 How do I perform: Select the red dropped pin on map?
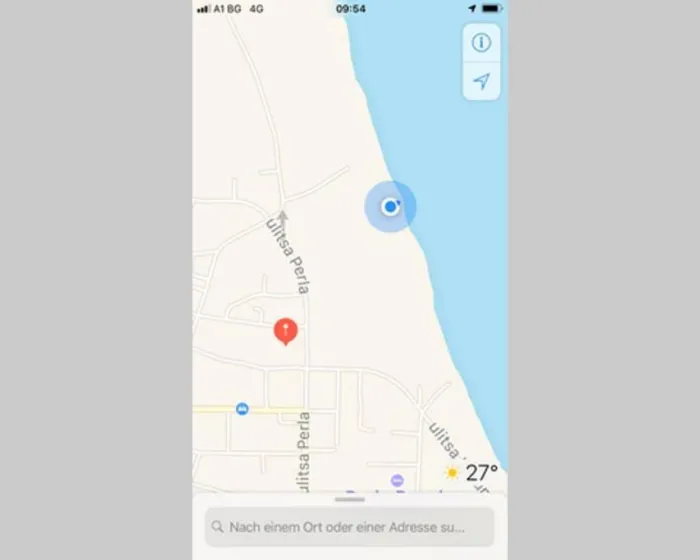(x=286, y=330)
